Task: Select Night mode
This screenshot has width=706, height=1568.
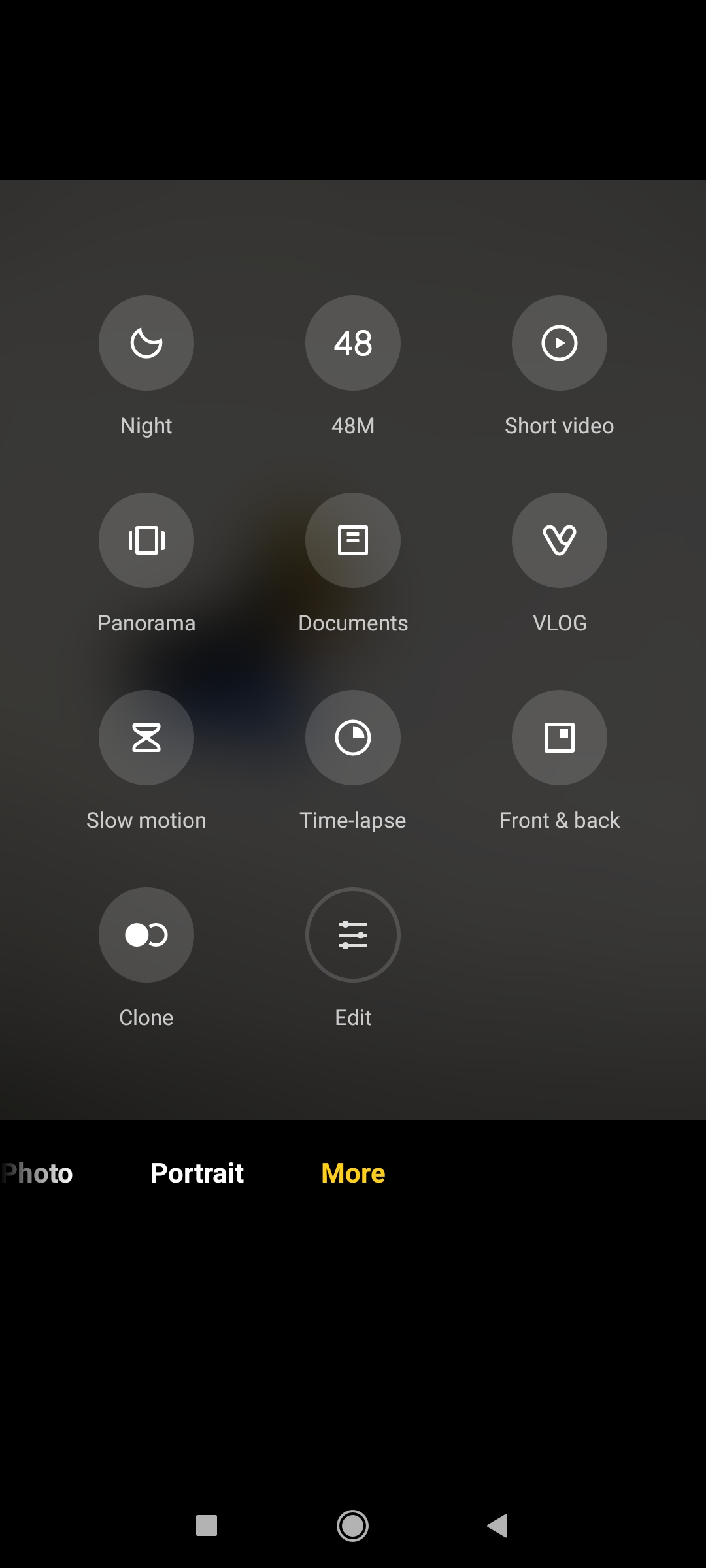Action: (x=146, y=344)
